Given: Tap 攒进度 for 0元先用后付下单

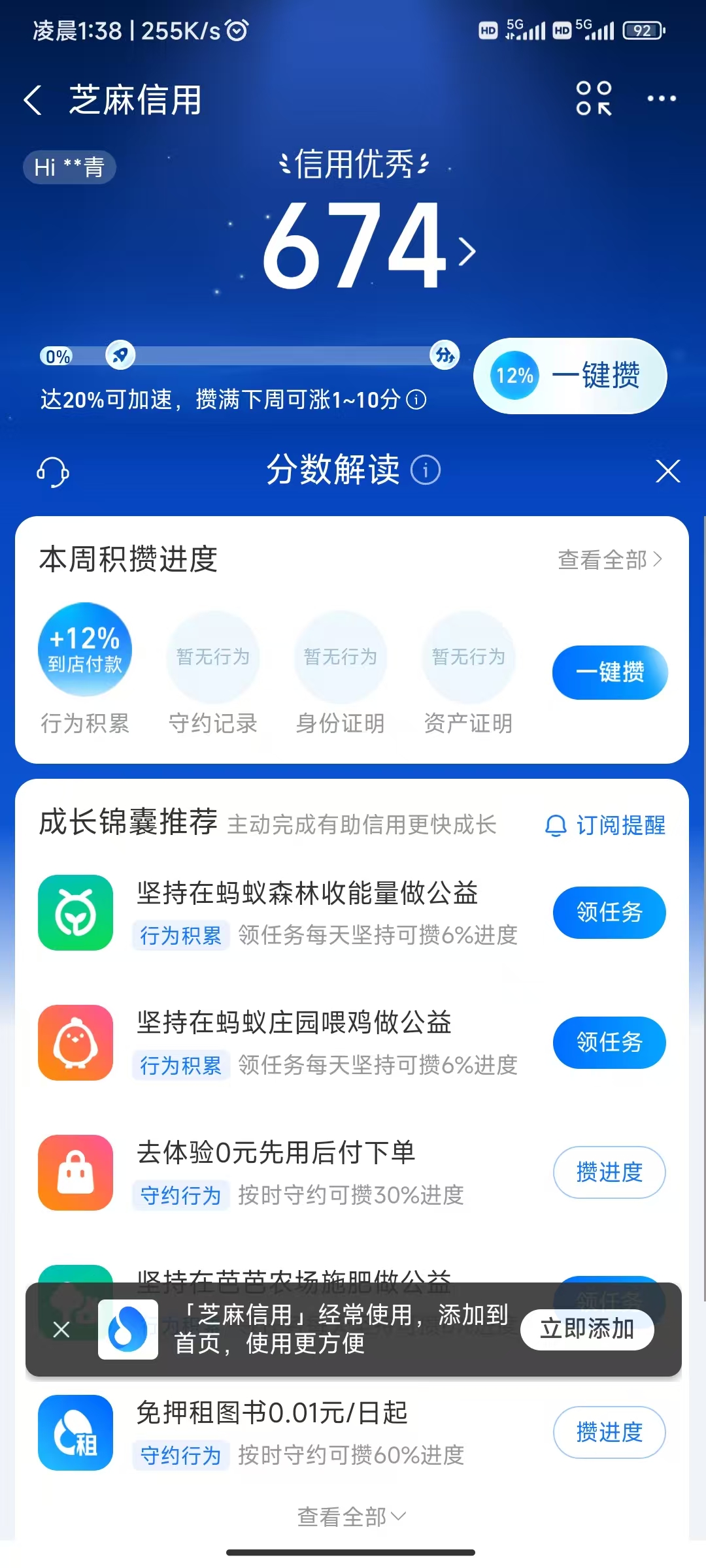Looking at the screenshot, I should click(x=609, y=1172).
